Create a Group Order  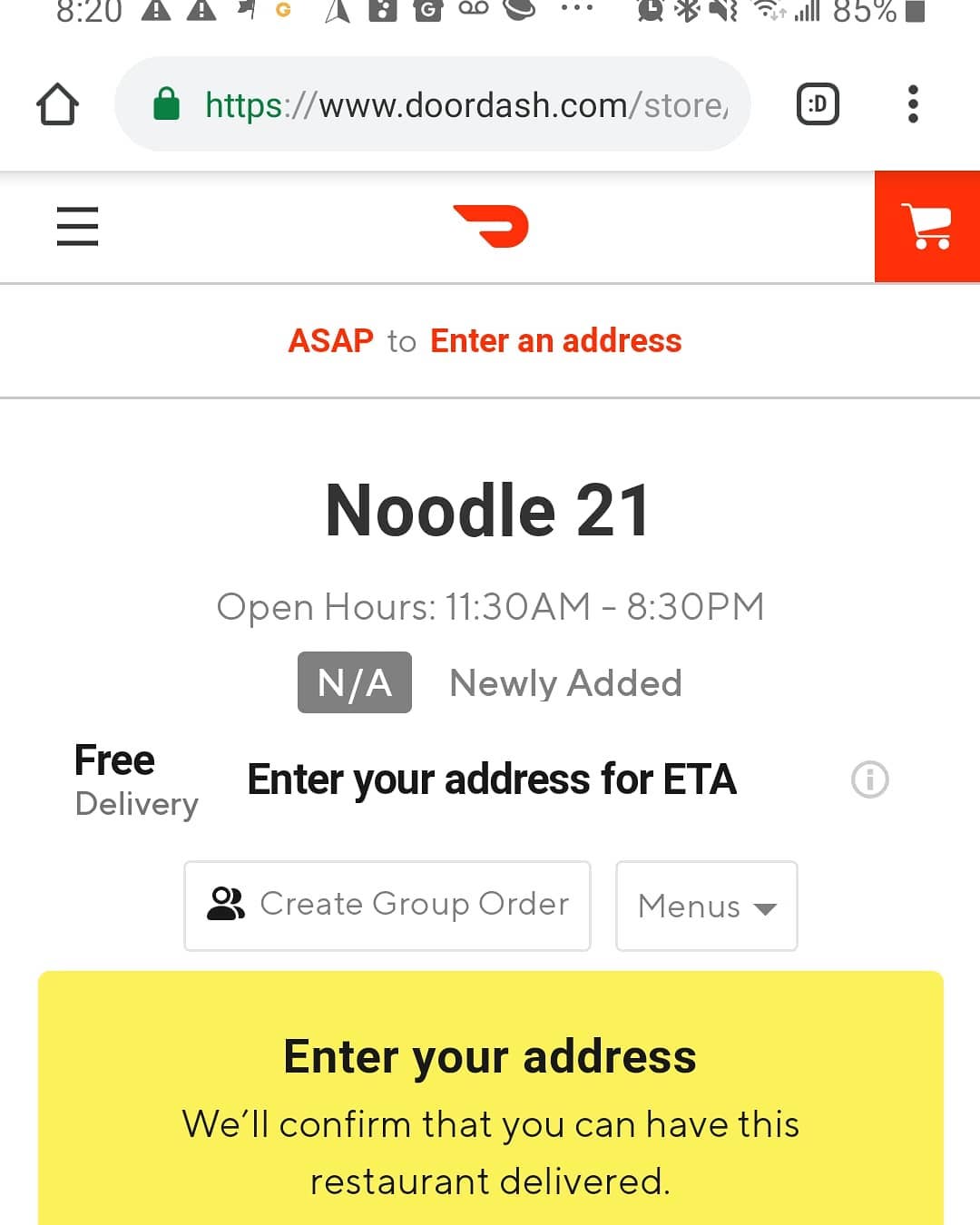pyautogui.click(x=387, y=905)
